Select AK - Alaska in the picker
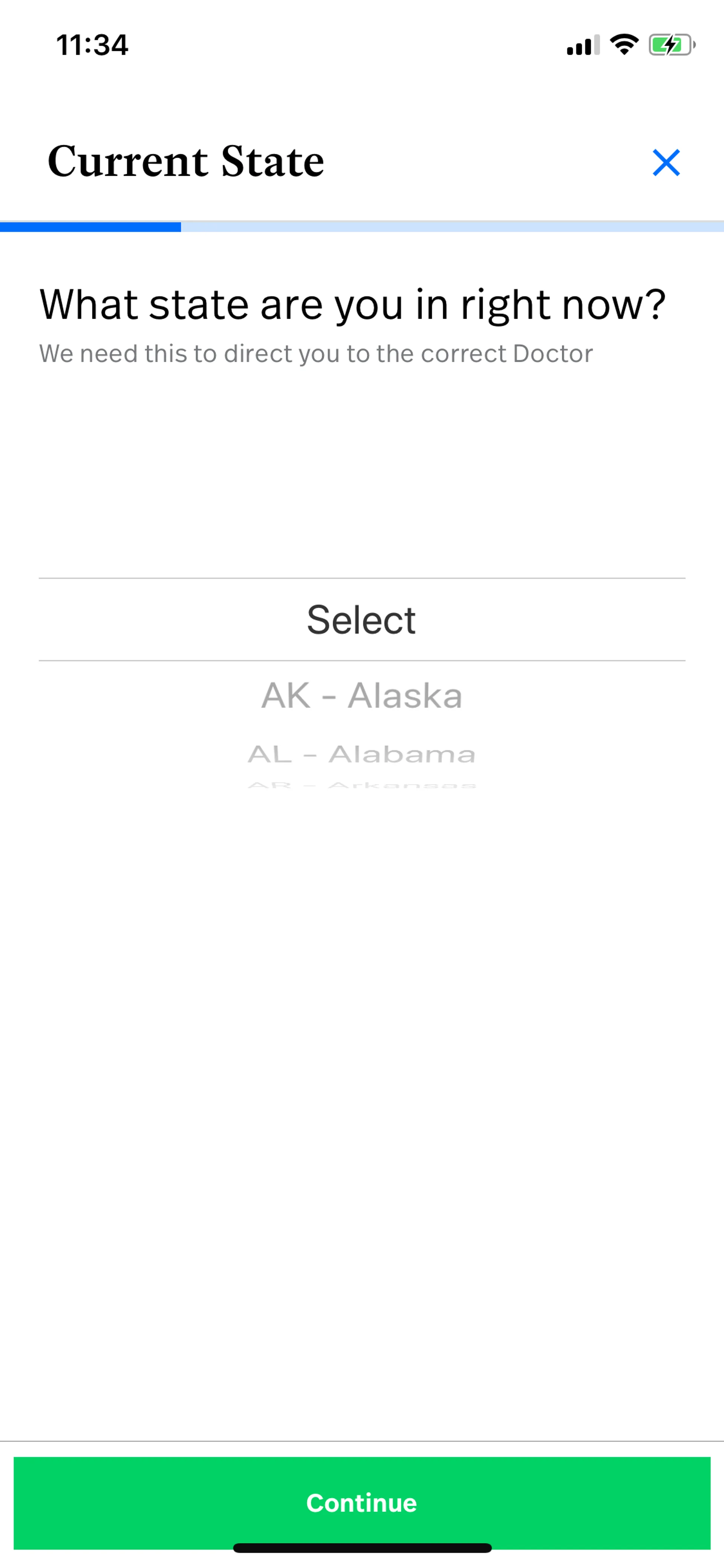Image resolution: width=724 pixels, height=1568 pixels. pos(361,695)
